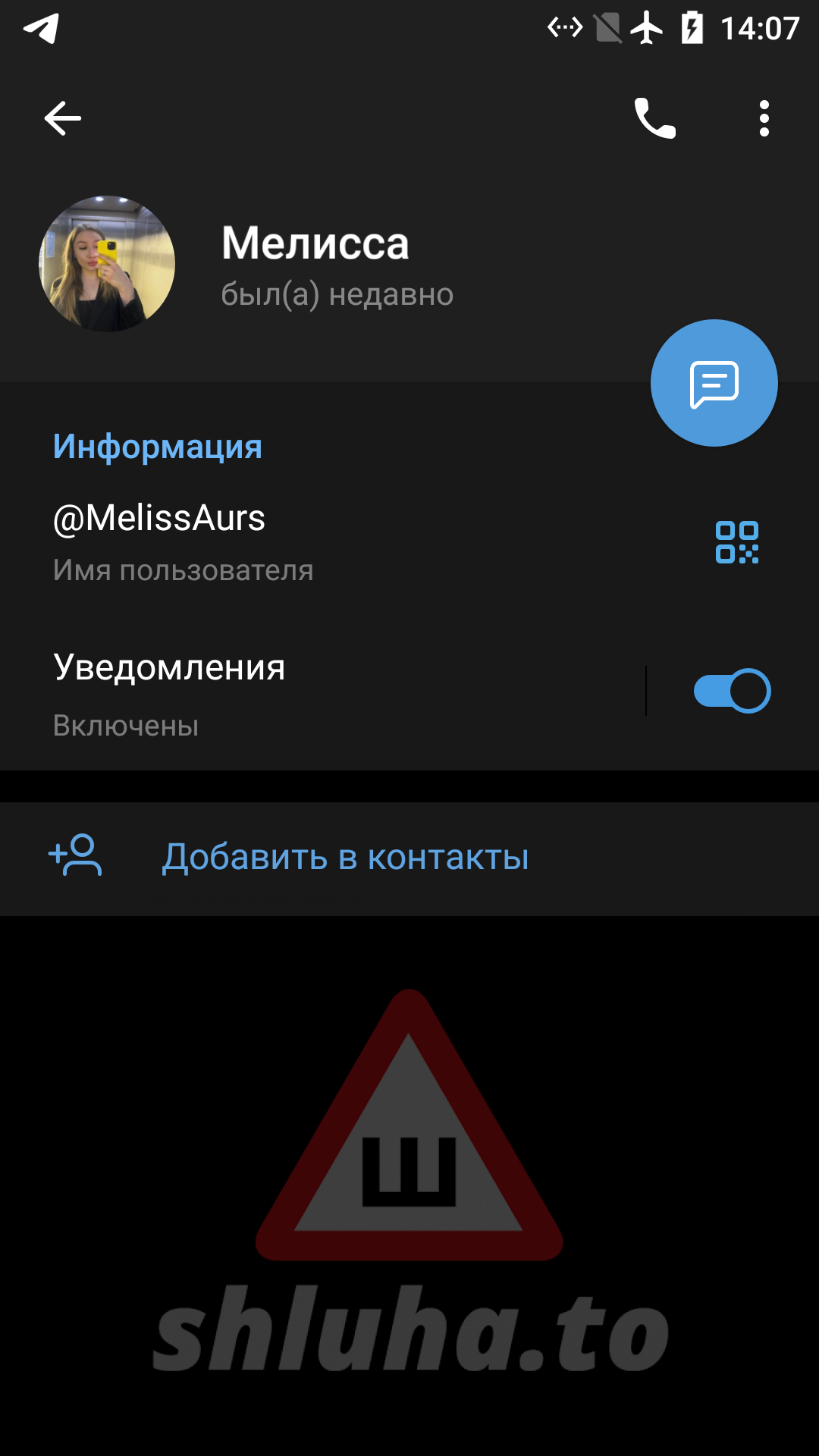The height and width of the screenshot is (1456, 819).
Task: Show QR code for @MelissAurs
Action: coord(736,542)
